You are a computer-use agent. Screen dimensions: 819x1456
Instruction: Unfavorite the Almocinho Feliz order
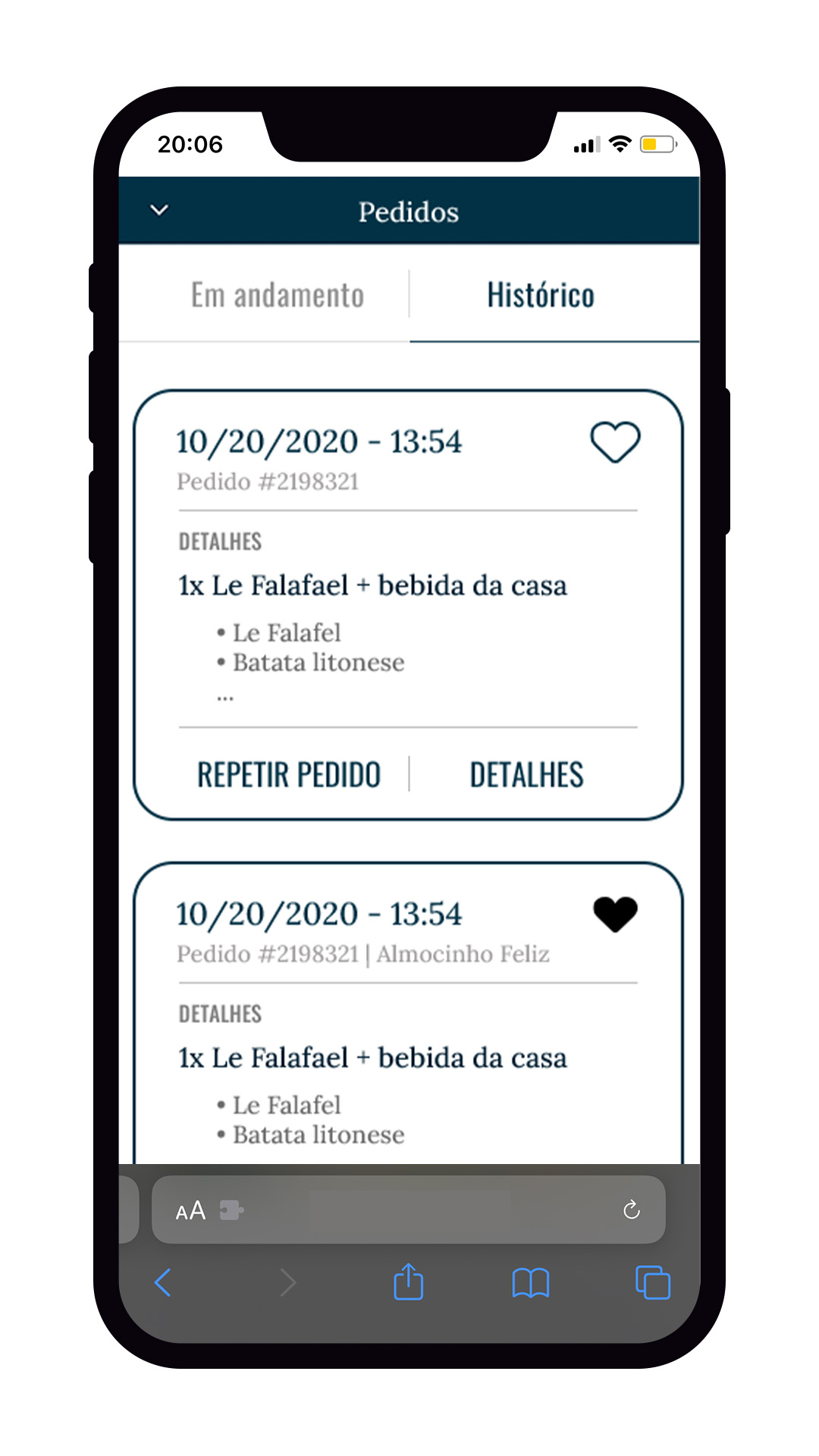click(x=615, y=914)
